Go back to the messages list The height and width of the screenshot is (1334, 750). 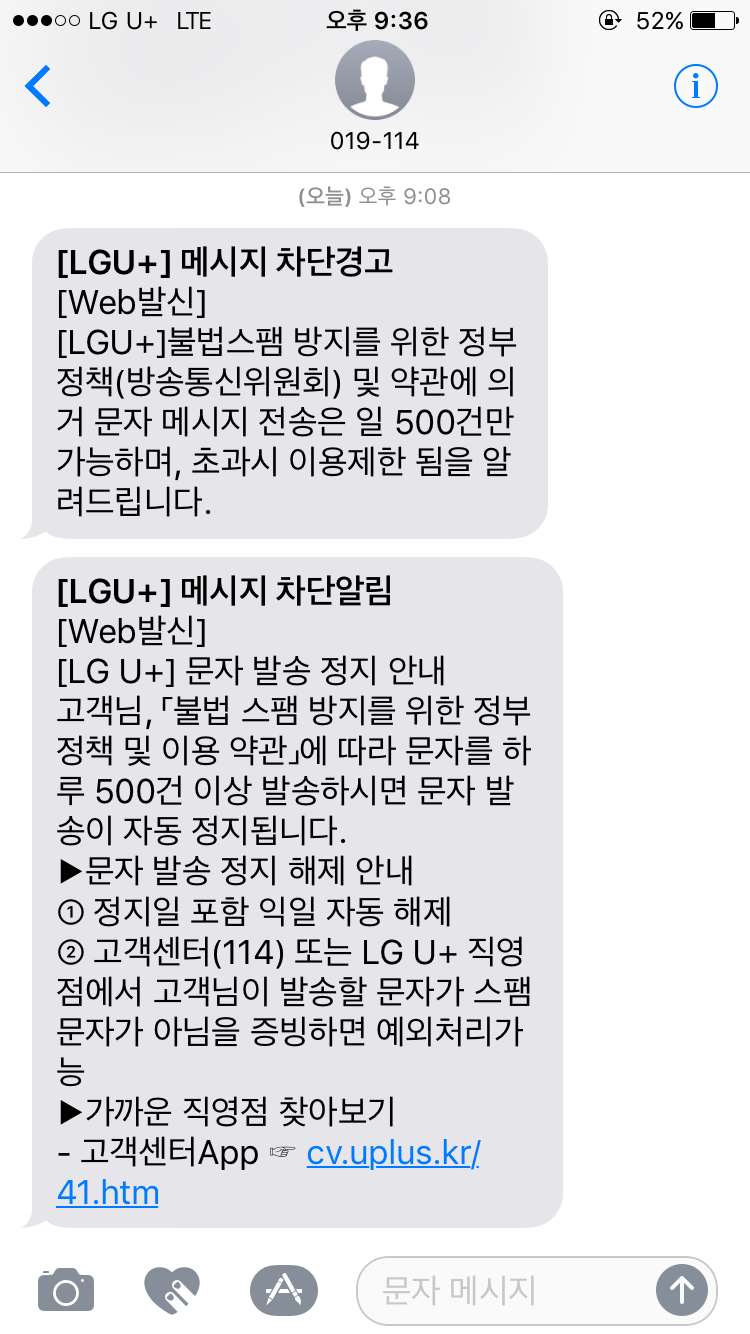[x=38, y=87]
